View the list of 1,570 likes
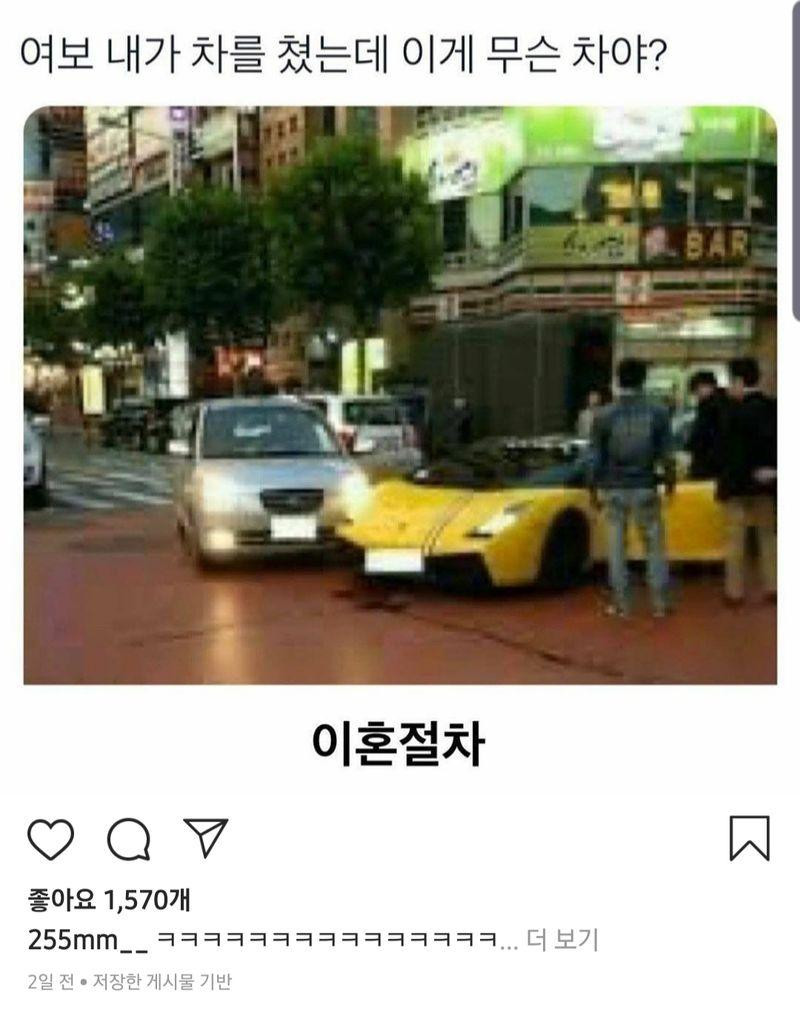This screenshot has width=800, height=1021. (108, 901)
